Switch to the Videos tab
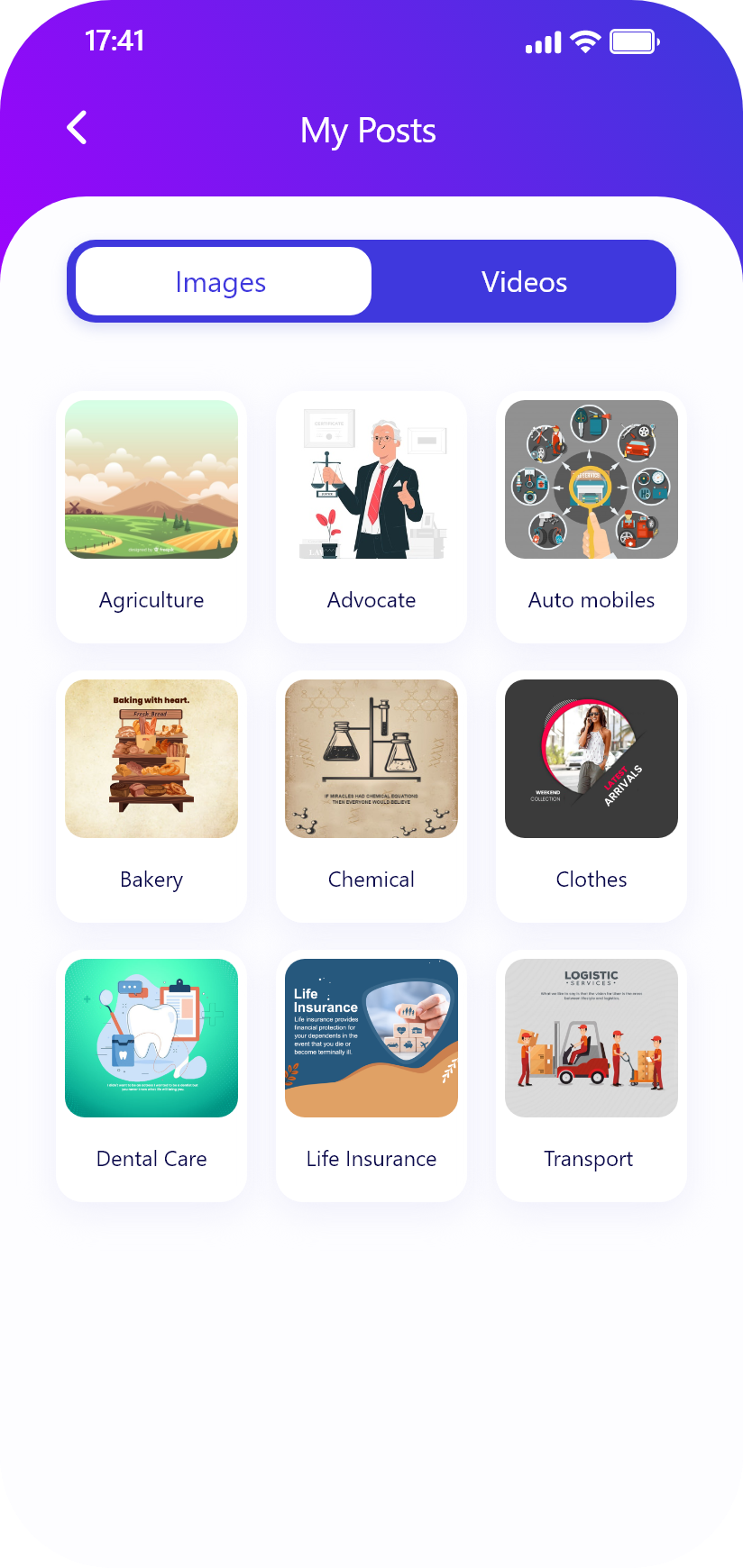Image resolution: width=743 pixels, height=1568 pixels. 524,282
